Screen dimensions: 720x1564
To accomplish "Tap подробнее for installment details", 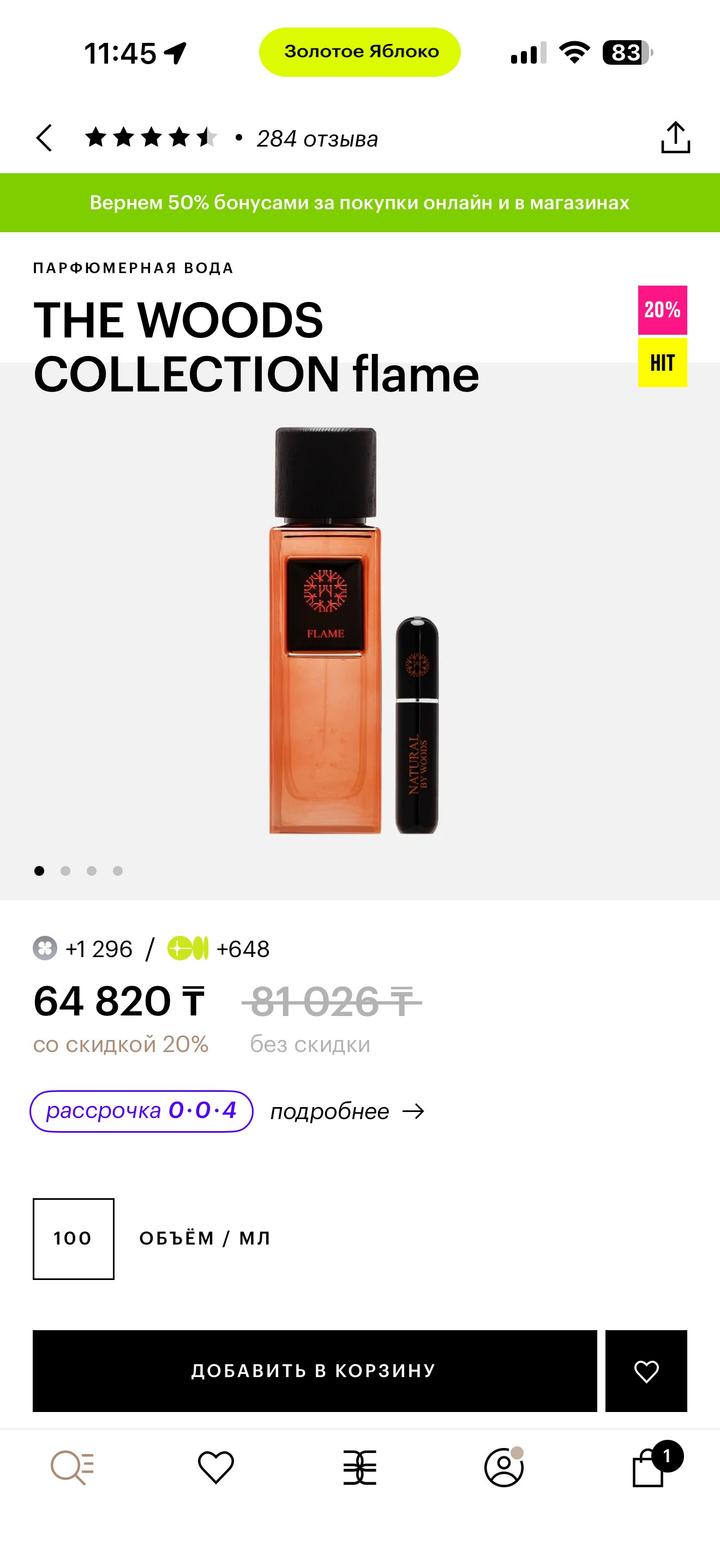I will pyautogui.click(x=347, y=1111).
